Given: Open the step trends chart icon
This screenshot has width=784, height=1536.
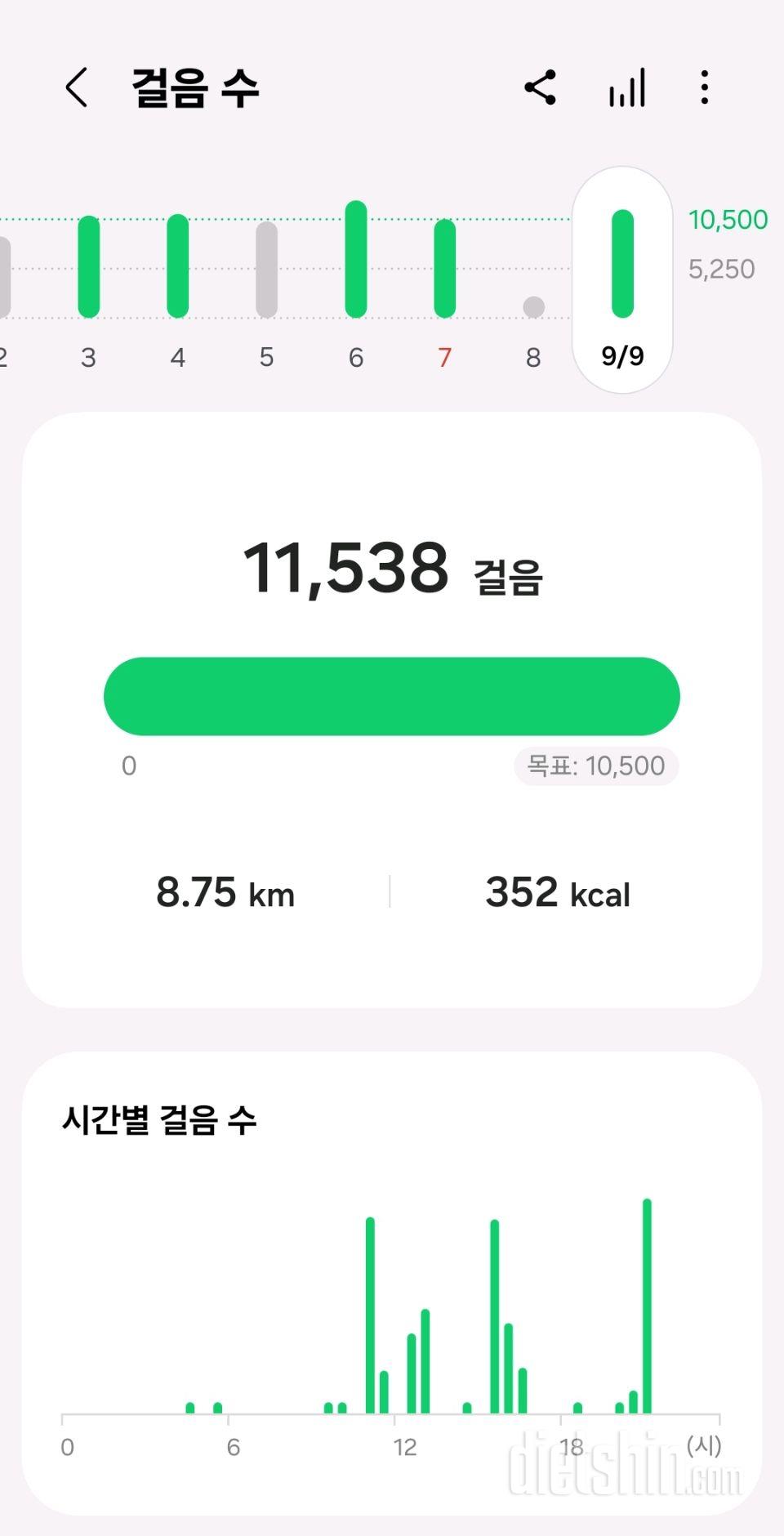Looking at the screenshot, I should pyautogui.click(x=627, y=87).
